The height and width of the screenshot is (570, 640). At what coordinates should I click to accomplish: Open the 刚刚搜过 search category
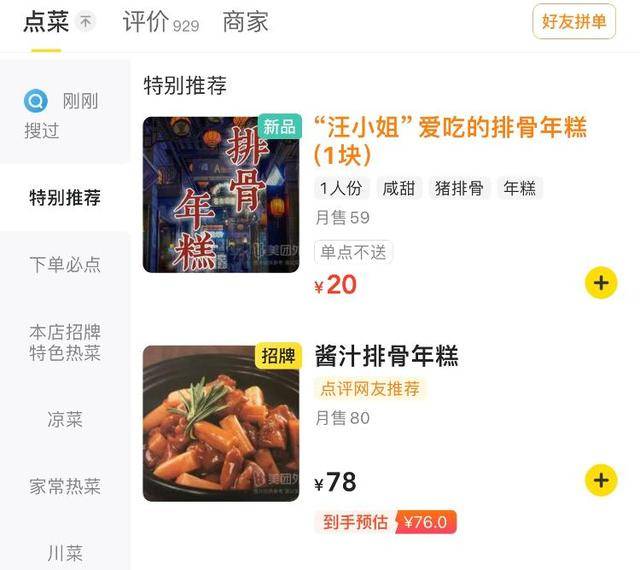click(65, 114)
